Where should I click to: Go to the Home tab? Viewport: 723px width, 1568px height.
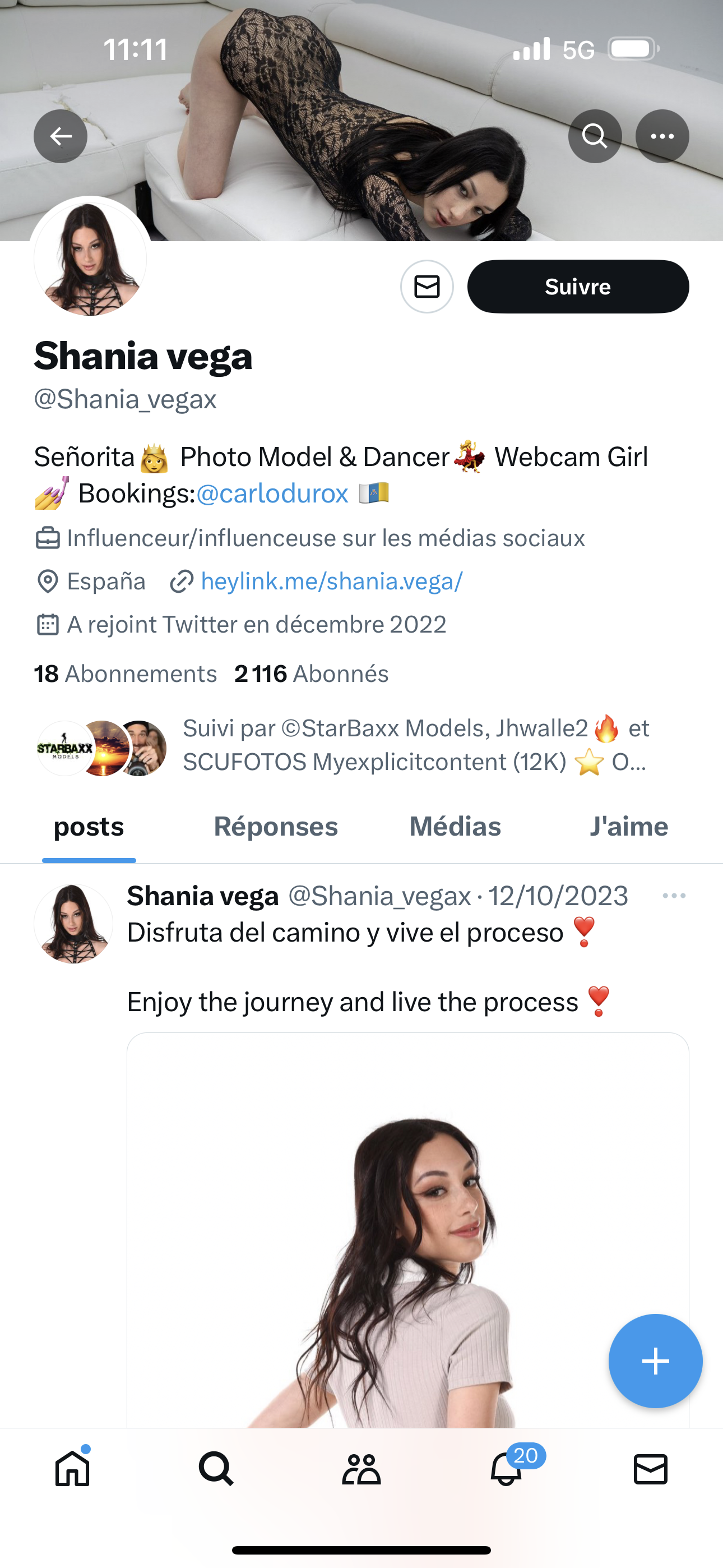click(x=72, y=1470)
